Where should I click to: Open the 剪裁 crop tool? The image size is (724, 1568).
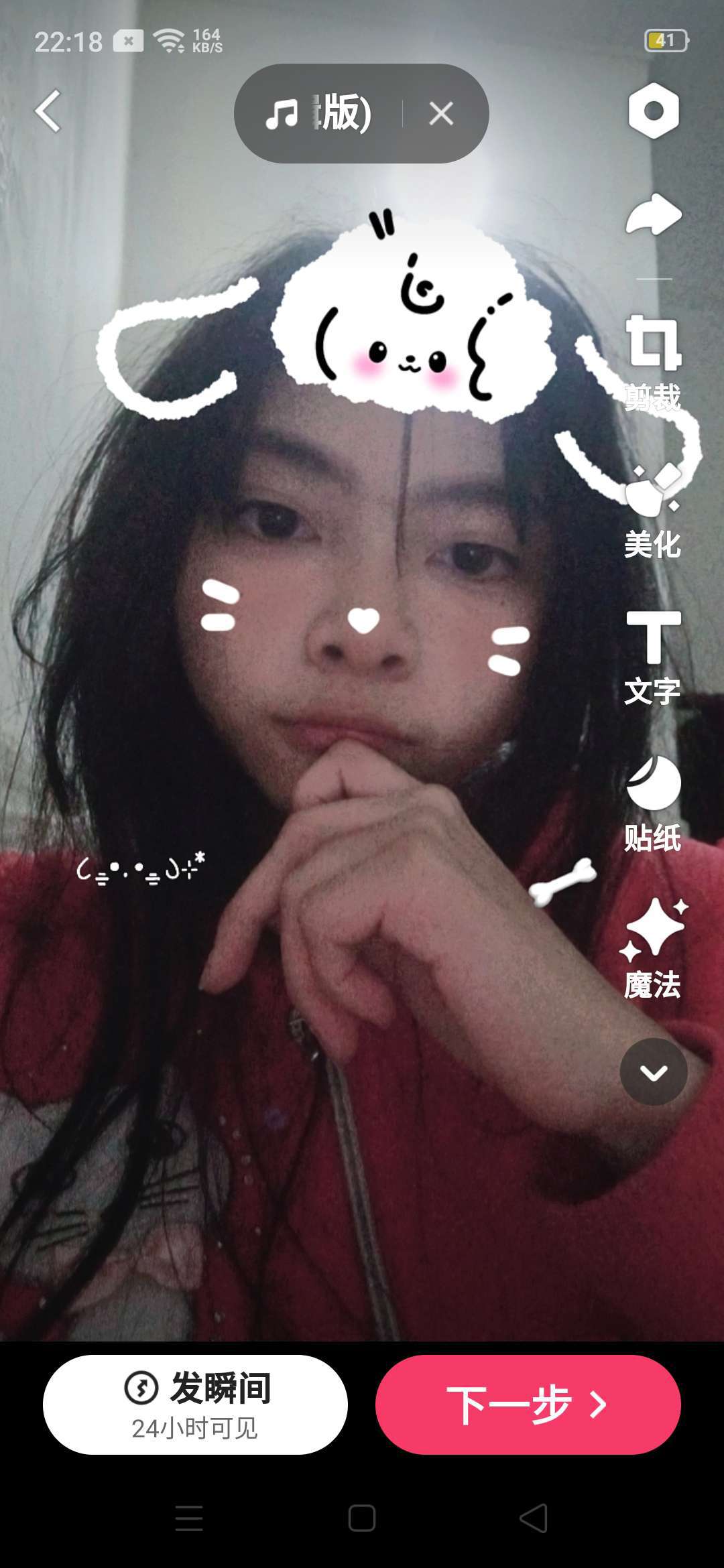[653, 362]
